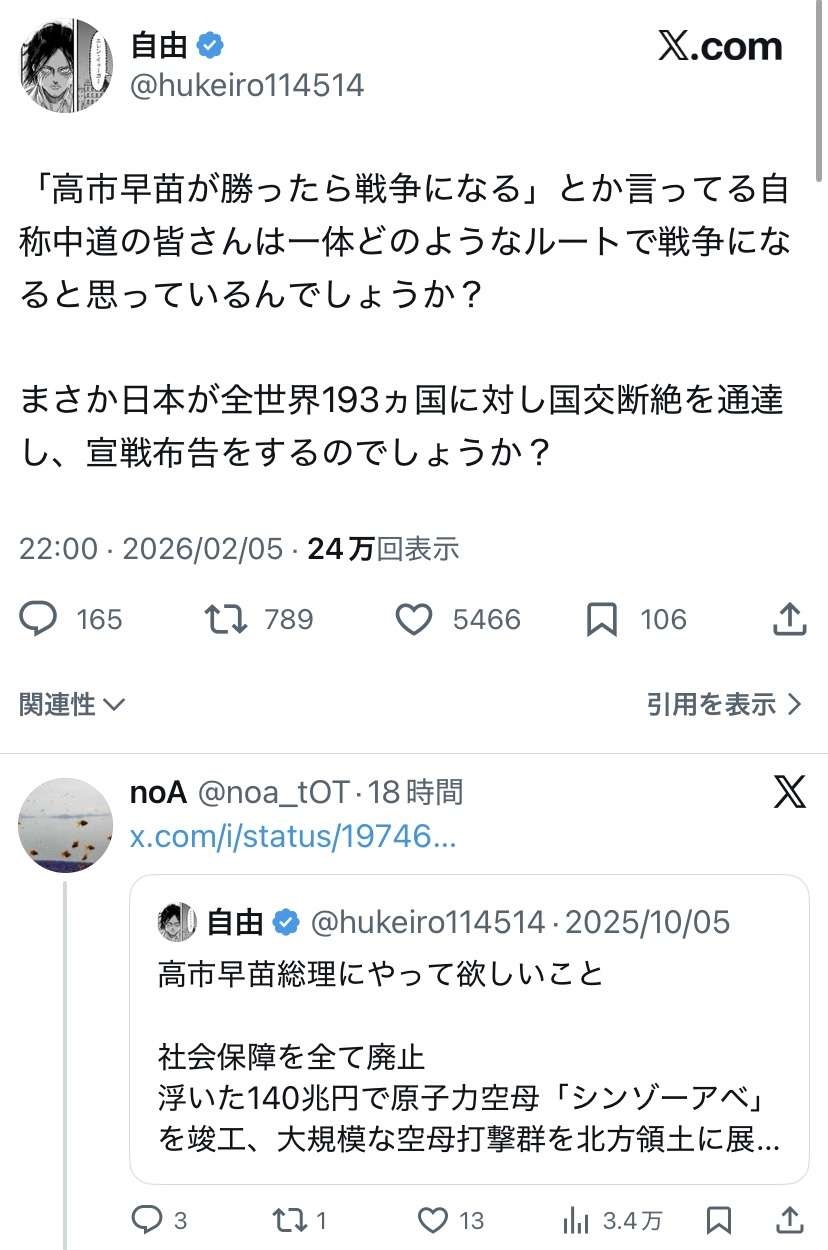The height and width of the screenshot is (1250, 828).
Task: Bookmark the post with 106 bookmarks
Action: [601, 620]
